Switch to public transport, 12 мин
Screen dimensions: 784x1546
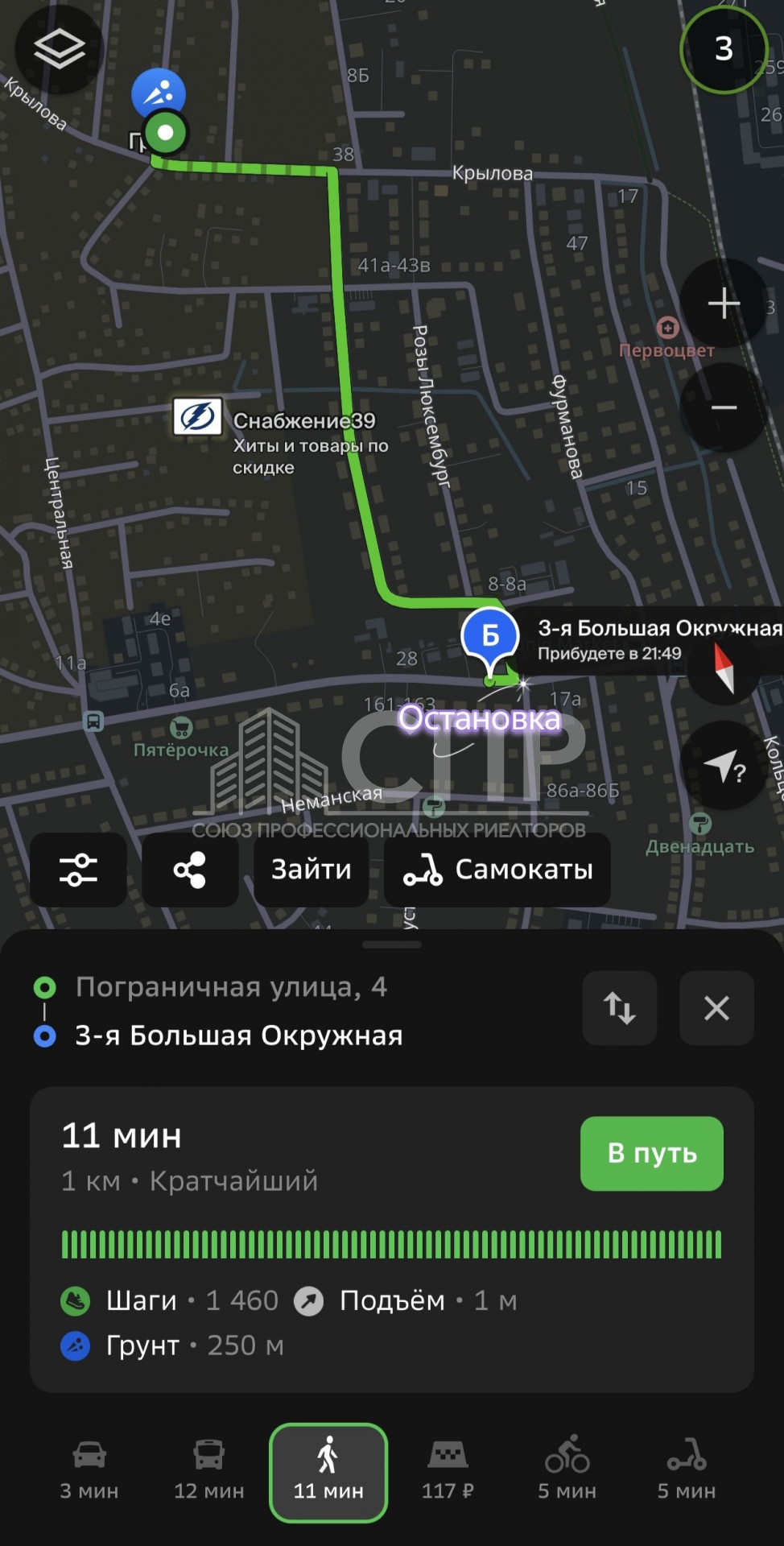tap(209, 1472)
